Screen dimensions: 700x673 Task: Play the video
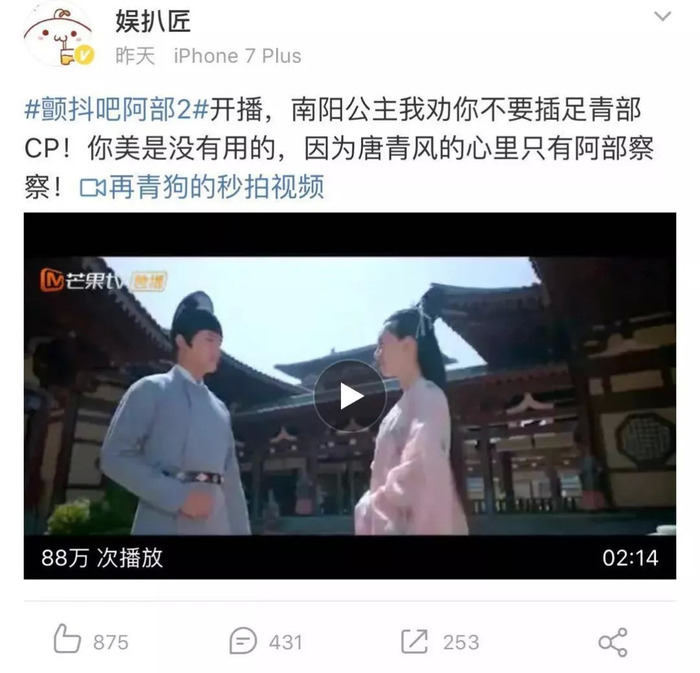349,396
